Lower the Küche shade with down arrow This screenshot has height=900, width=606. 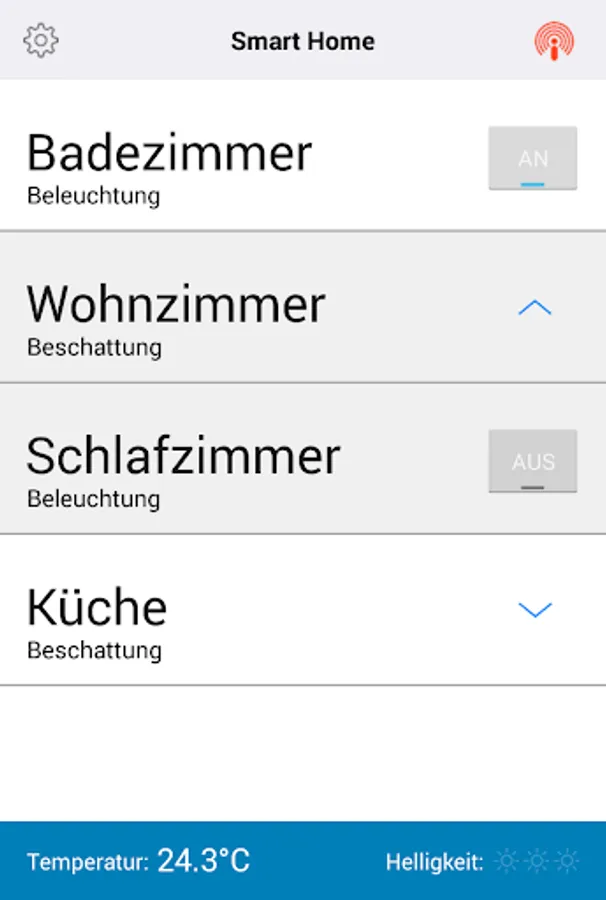[x=534, y=610]
